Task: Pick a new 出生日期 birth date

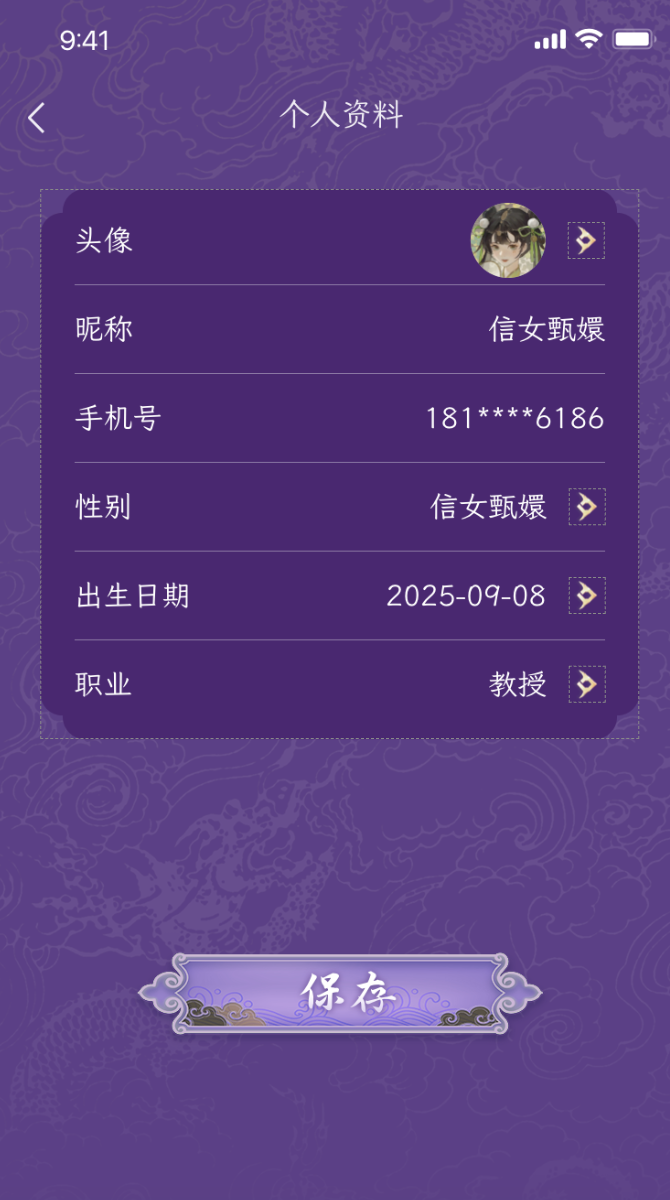Action: 587,596
